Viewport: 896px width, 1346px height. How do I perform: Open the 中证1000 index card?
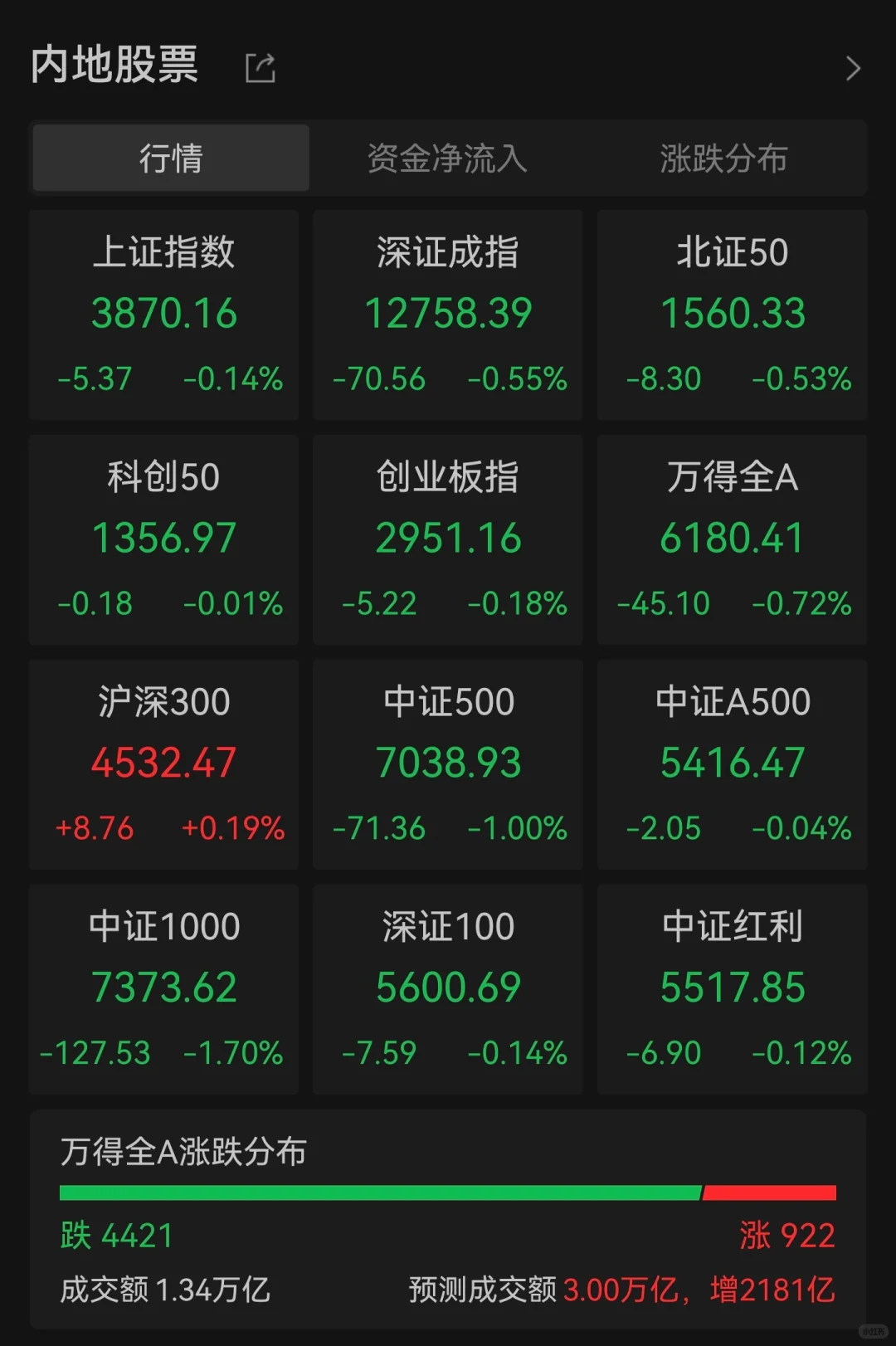click(x=163, y=989)
